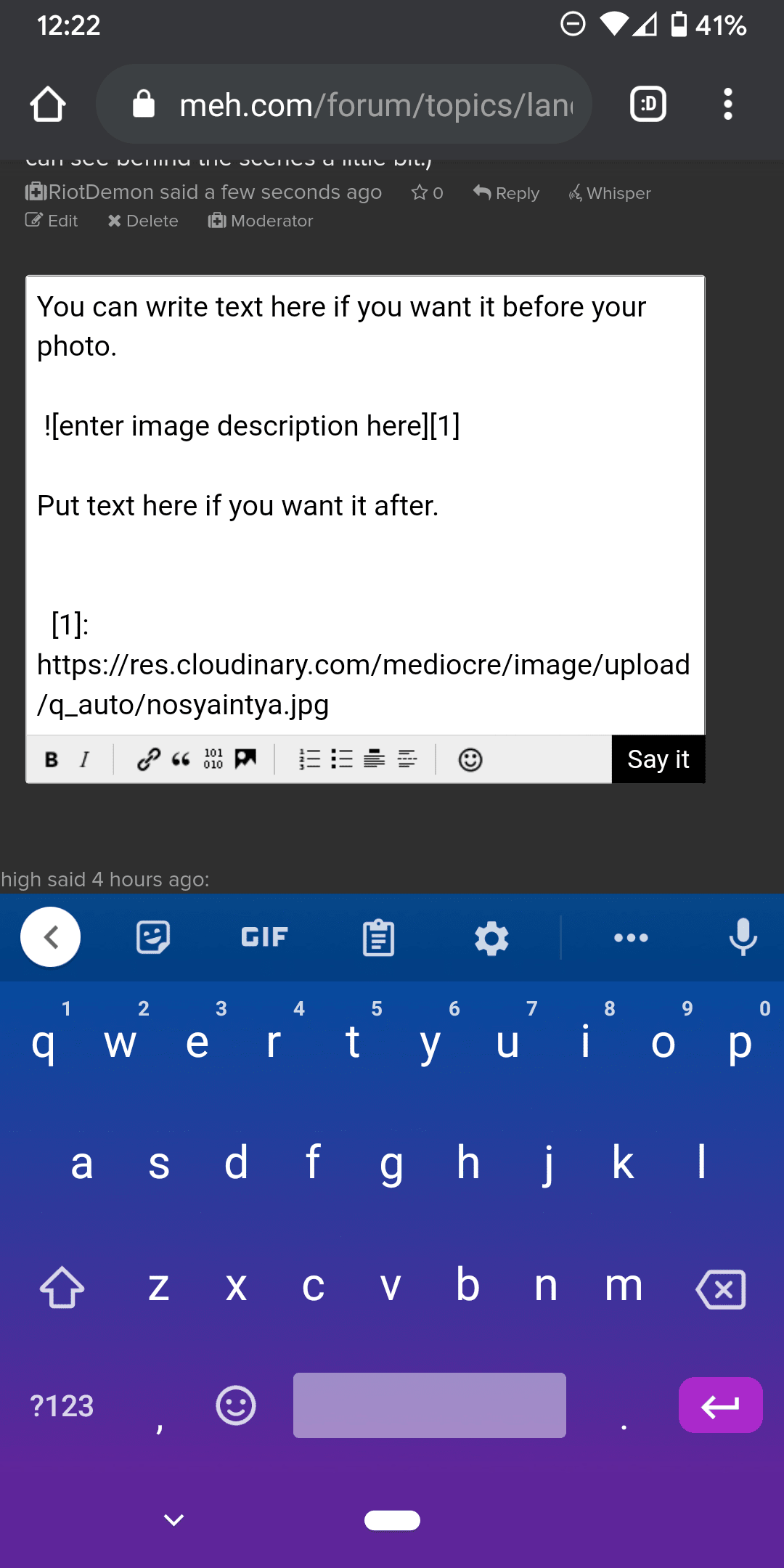Insert a blockquote in the editor
Viewport: 784px width, 1568px height.
coord(181,759)
